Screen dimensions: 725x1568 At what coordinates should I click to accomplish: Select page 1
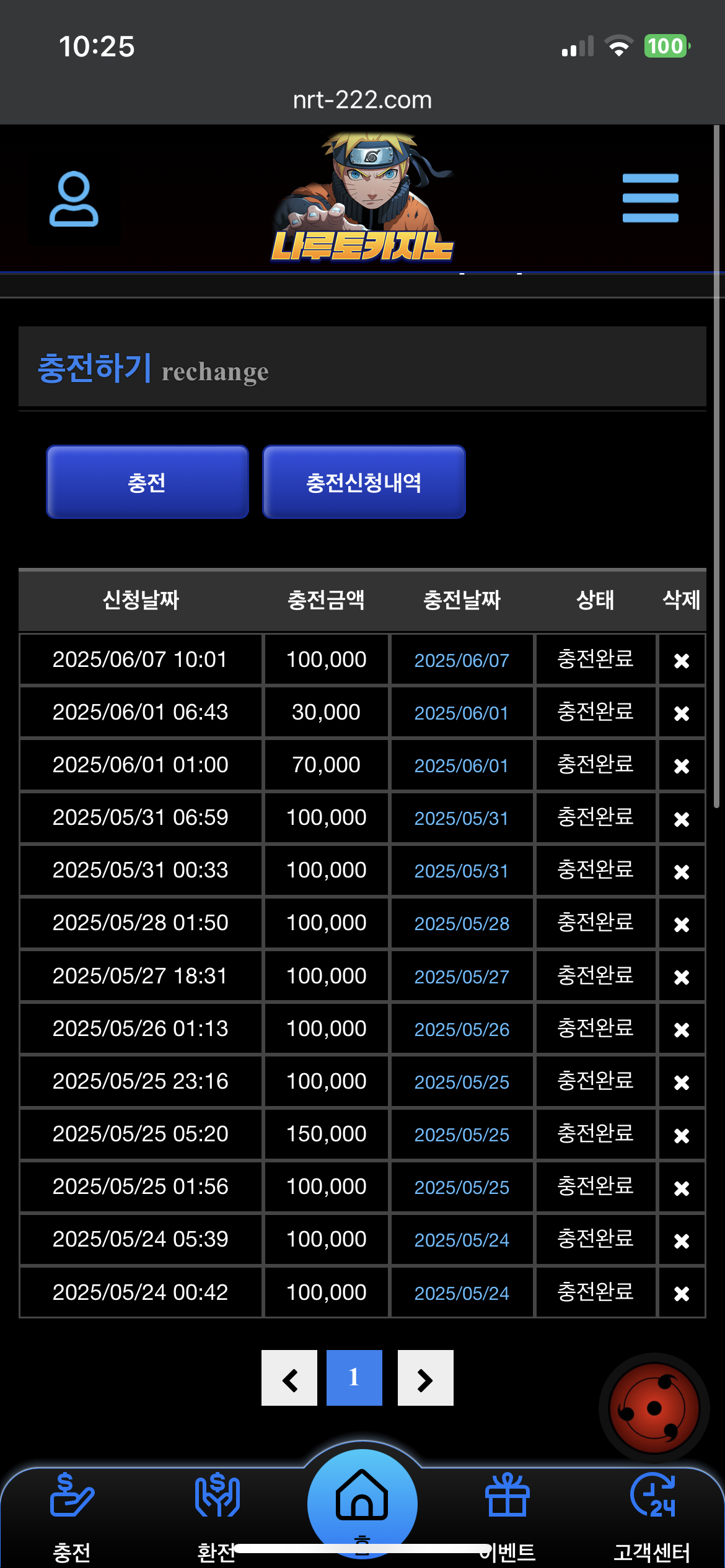354,1378
